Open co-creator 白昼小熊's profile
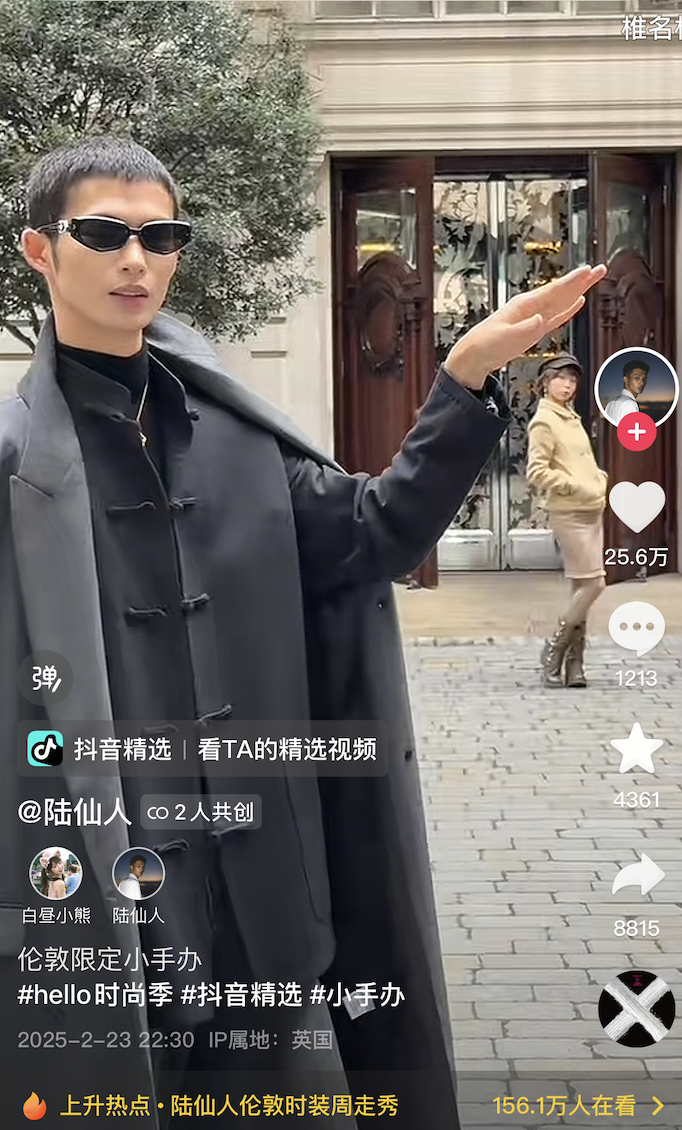Viewport: 682px width, 1130px height. [56, 885]
